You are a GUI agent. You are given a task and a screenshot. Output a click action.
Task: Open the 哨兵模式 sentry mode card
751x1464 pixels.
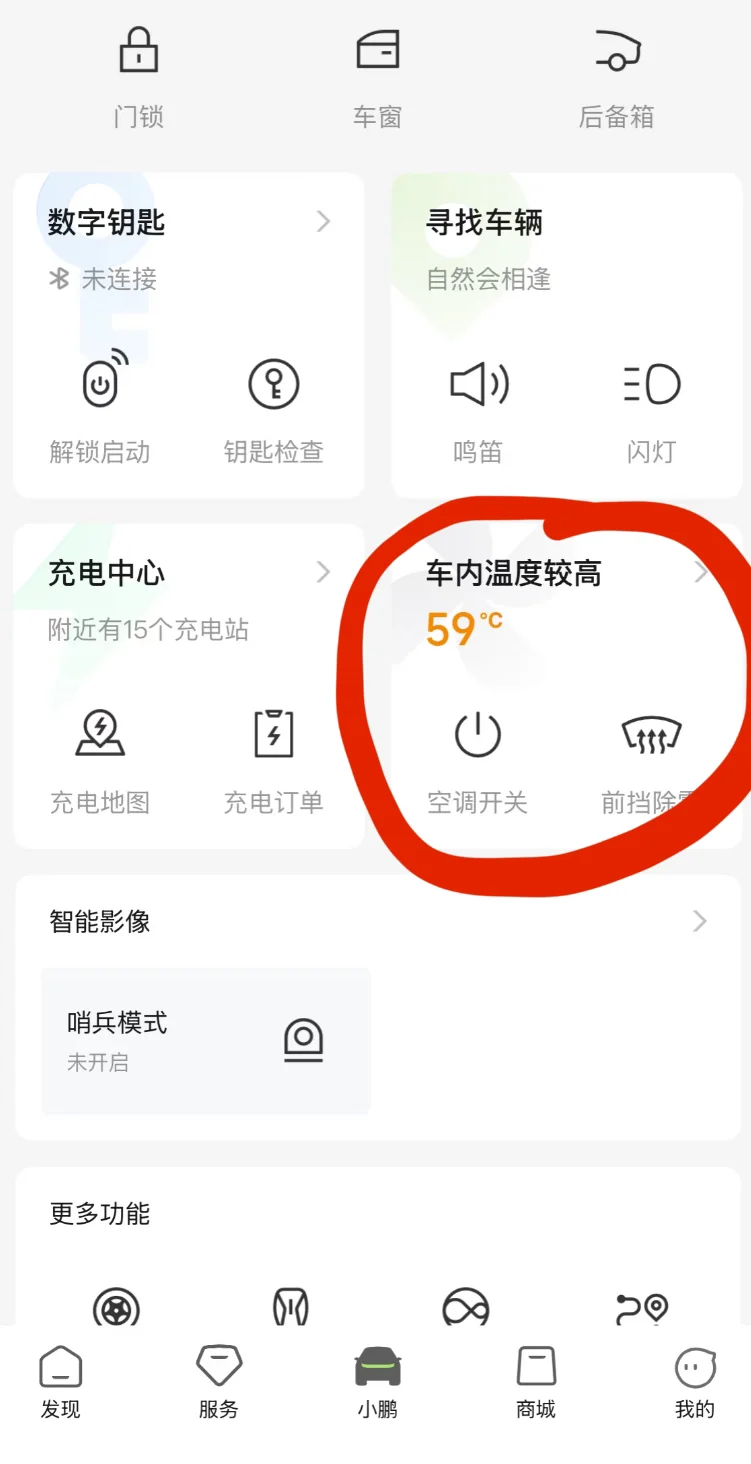pos(206,1041)
